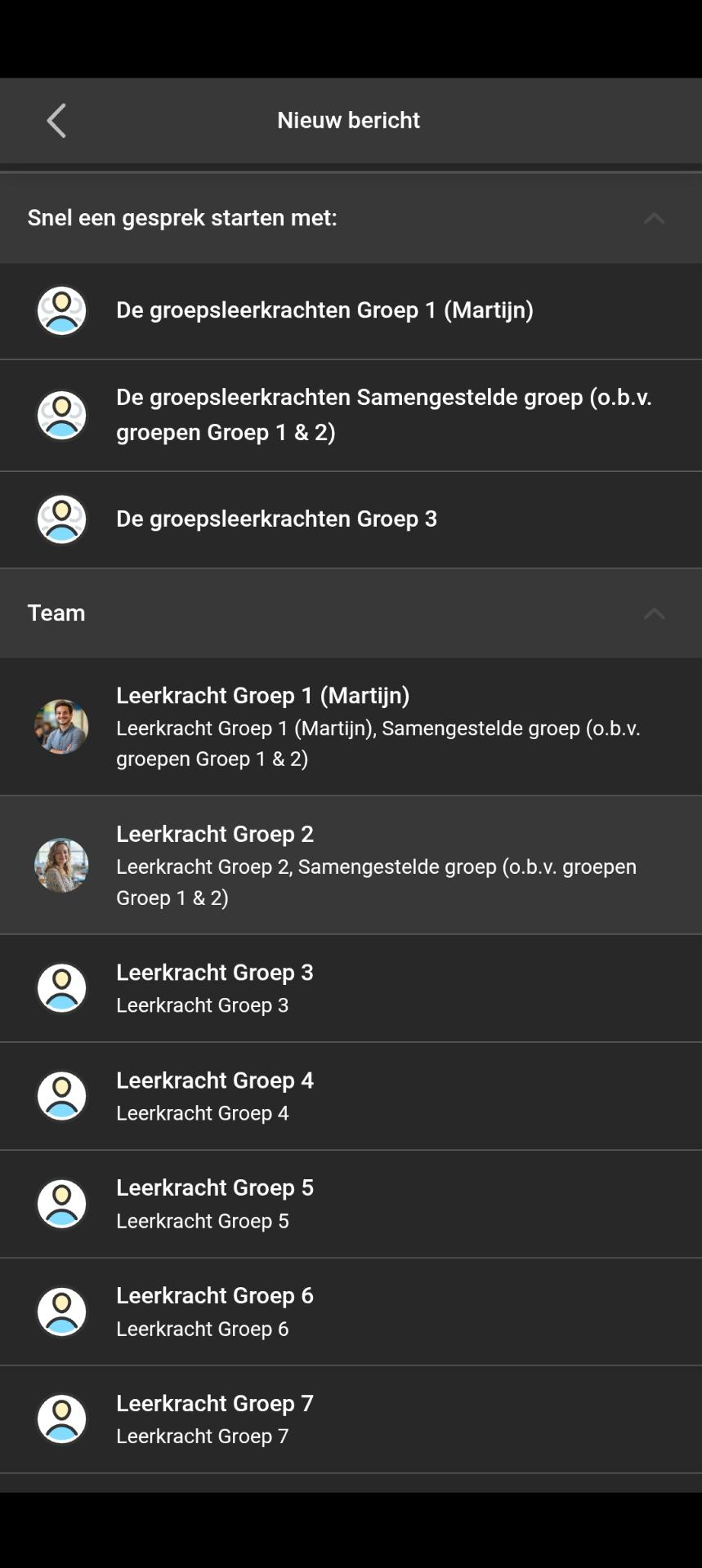
Task: Tap Leerkracht Groep 4 in Team list
Action: [351, 1096]
